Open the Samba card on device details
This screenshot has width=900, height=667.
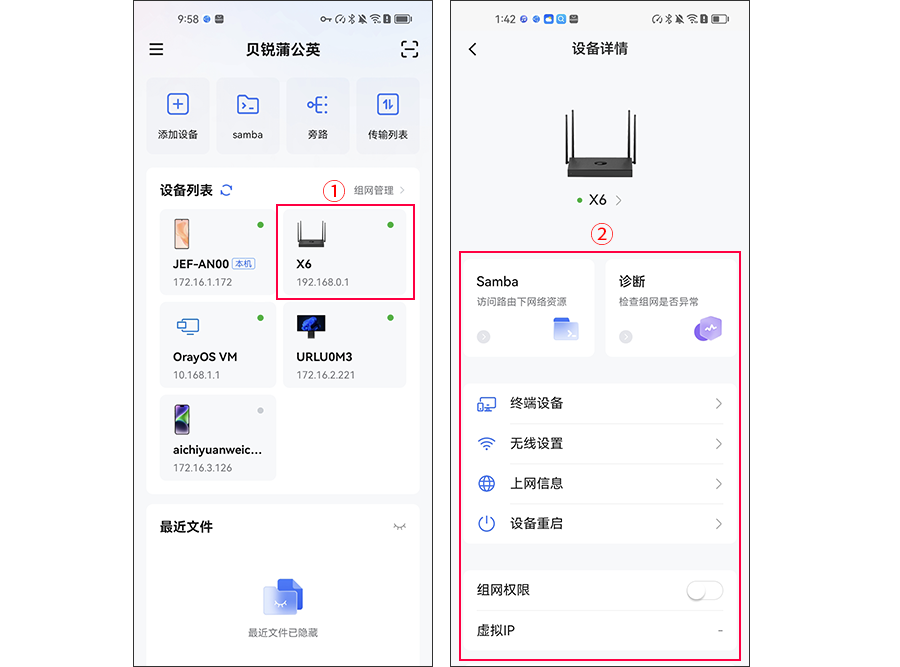528,307
